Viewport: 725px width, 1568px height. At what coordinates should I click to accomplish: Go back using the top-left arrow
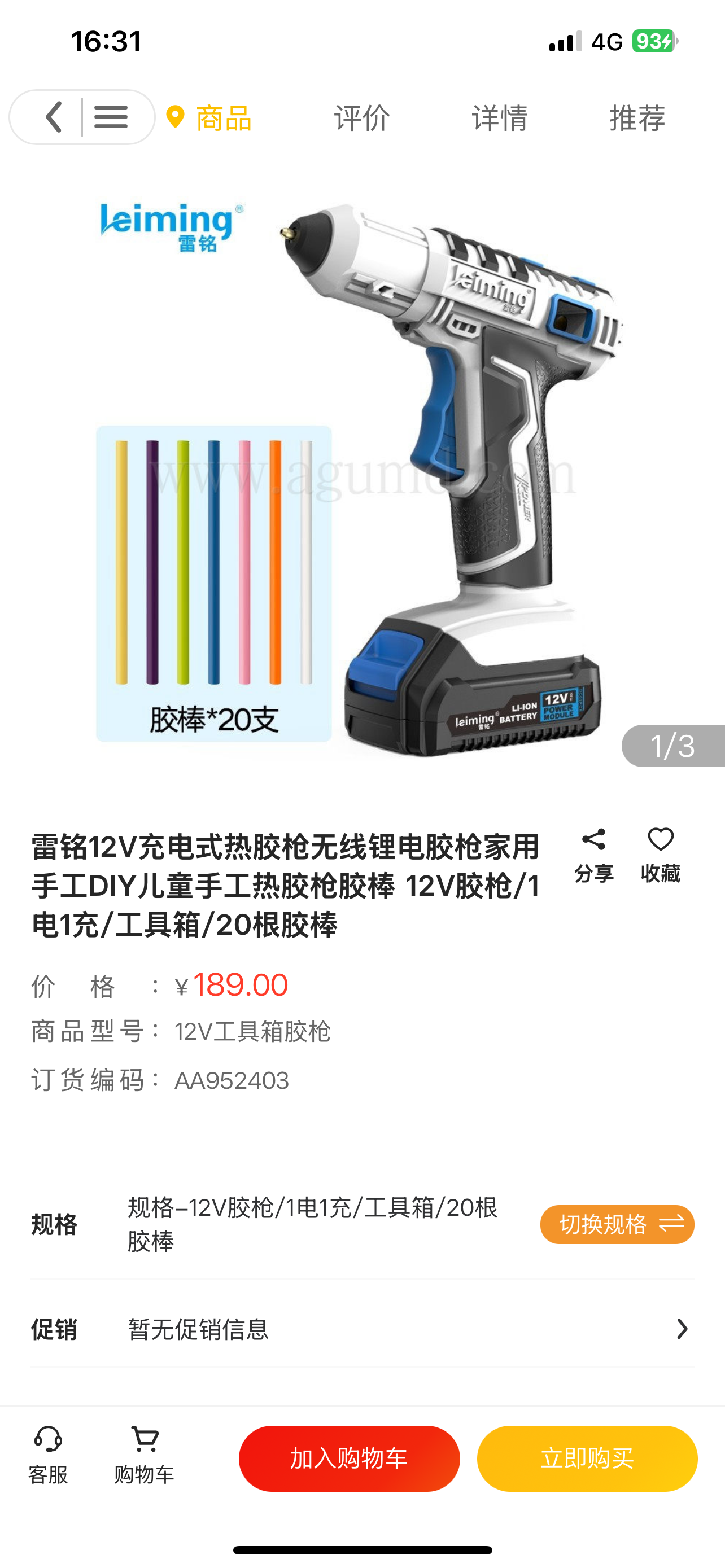pos(54,117)
